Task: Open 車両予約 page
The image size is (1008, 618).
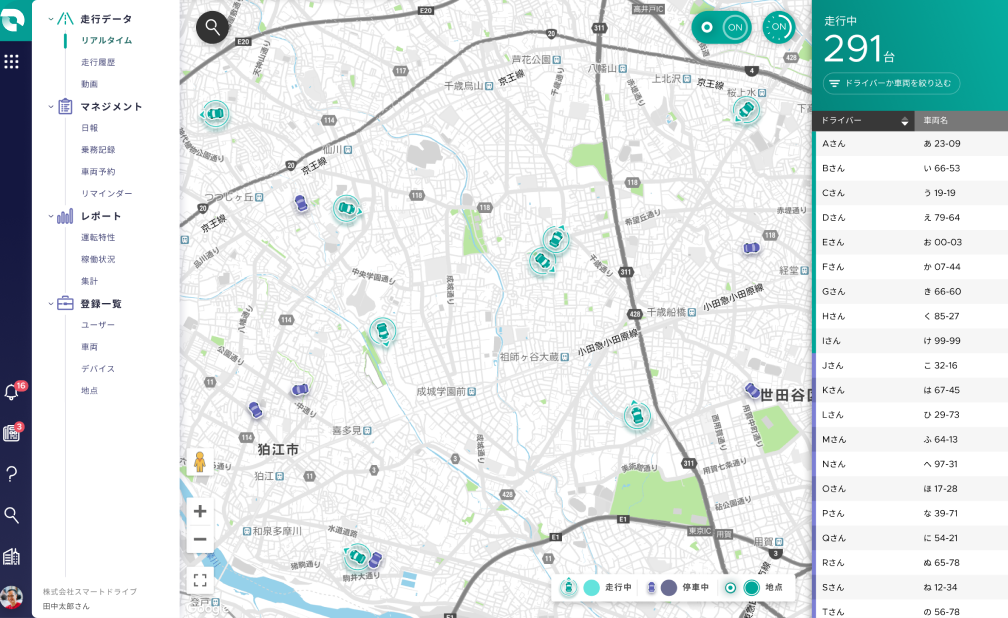Action: [x=98, y=172]
